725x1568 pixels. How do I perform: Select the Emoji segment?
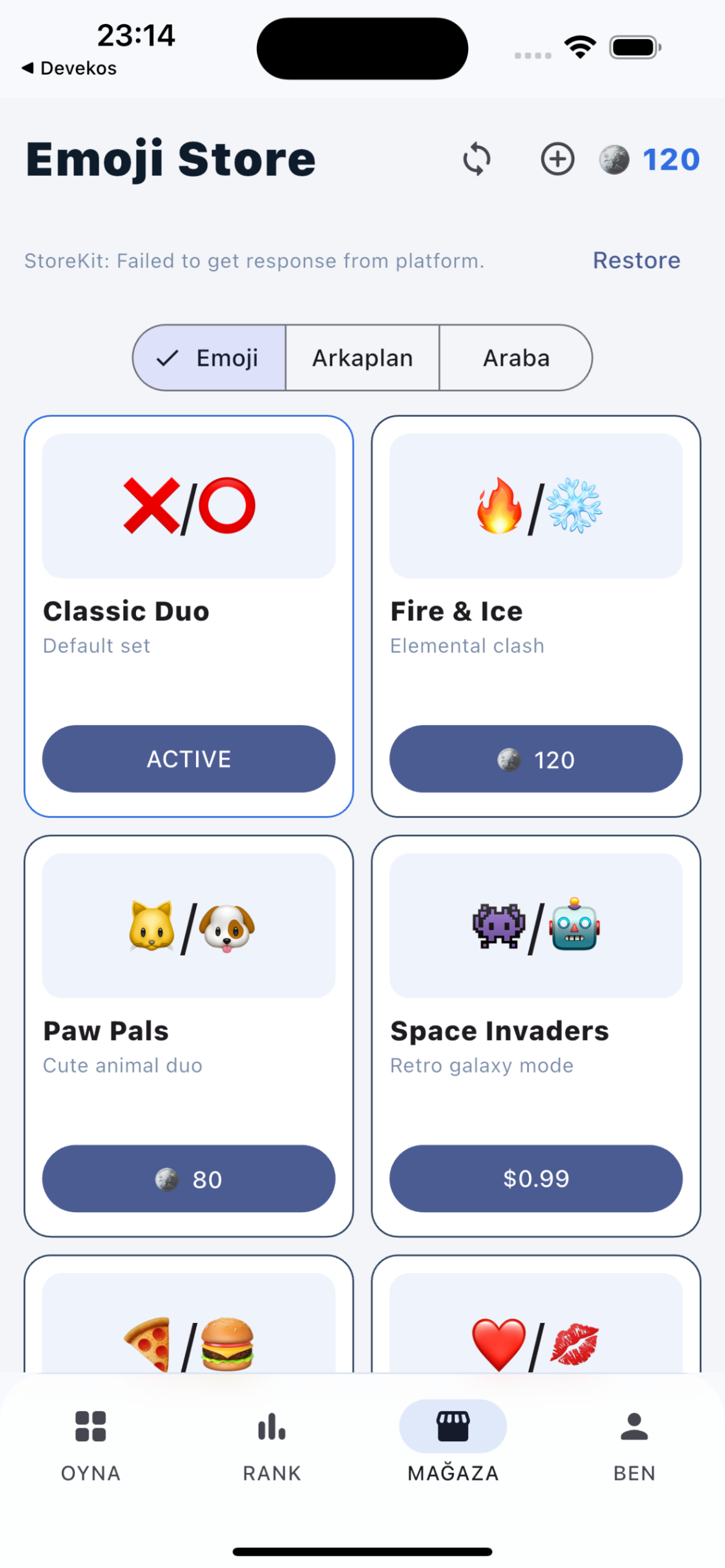(x=210, y=358)
